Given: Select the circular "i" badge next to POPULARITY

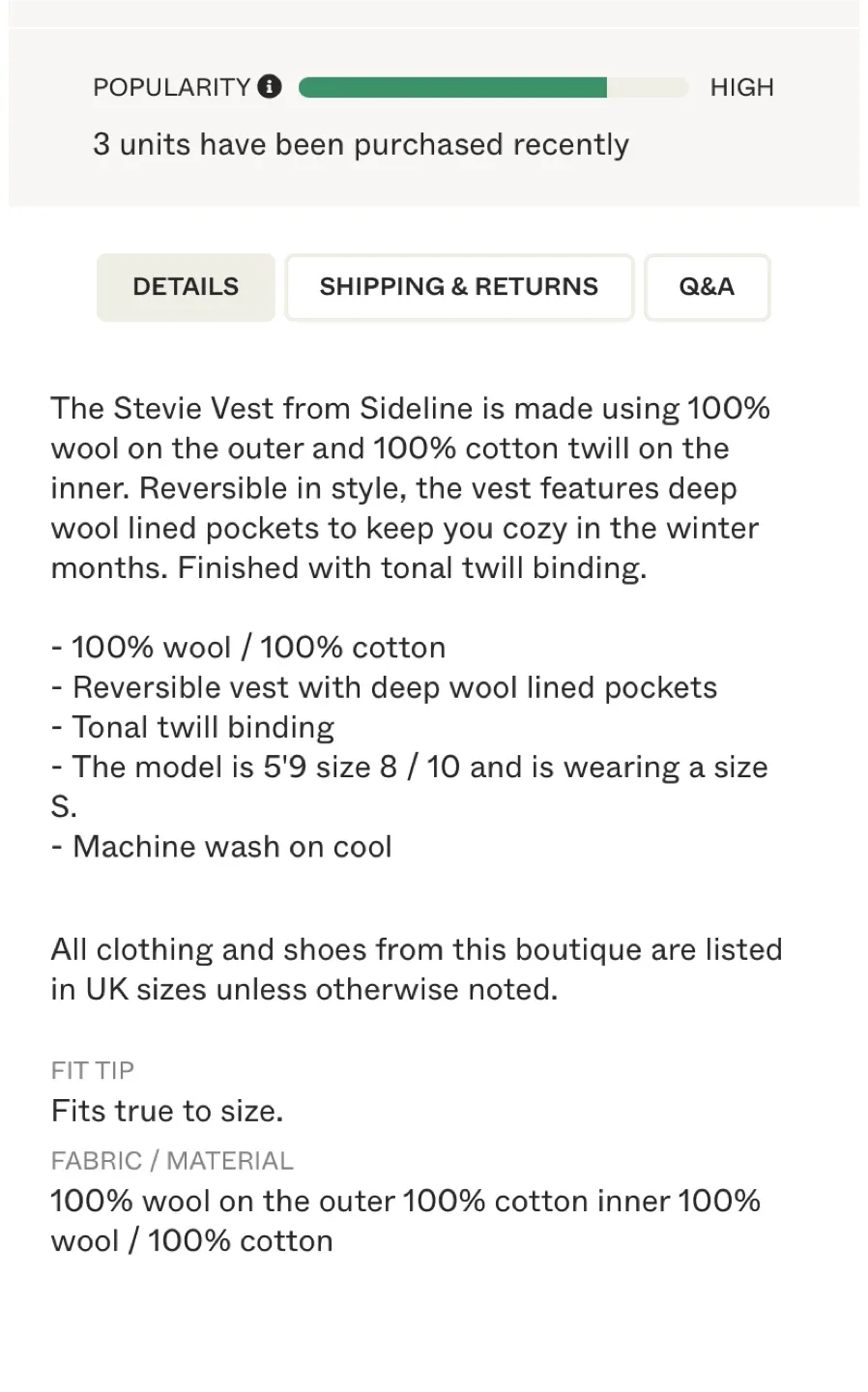Looking at the screenshot, I should click(271, 86).
